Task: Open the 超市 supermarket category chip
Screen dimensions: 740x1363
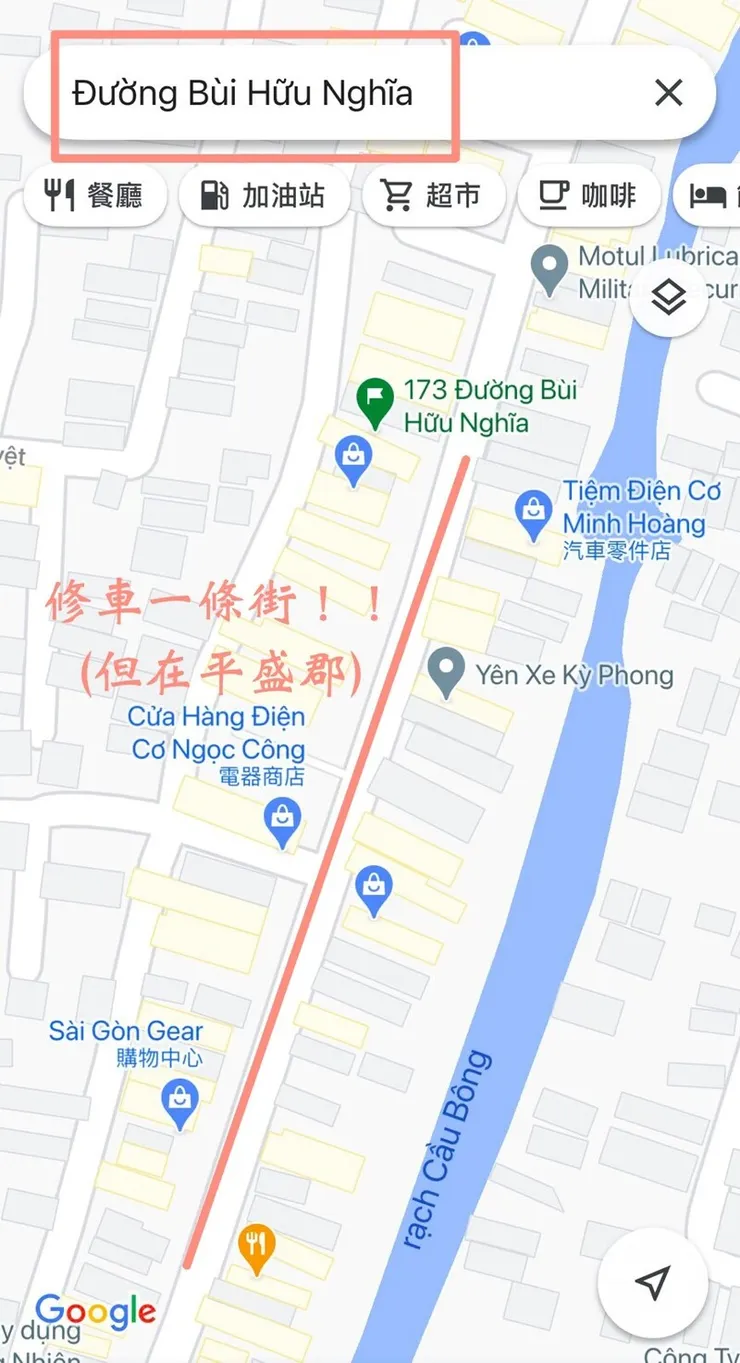Action: (434, 195)
